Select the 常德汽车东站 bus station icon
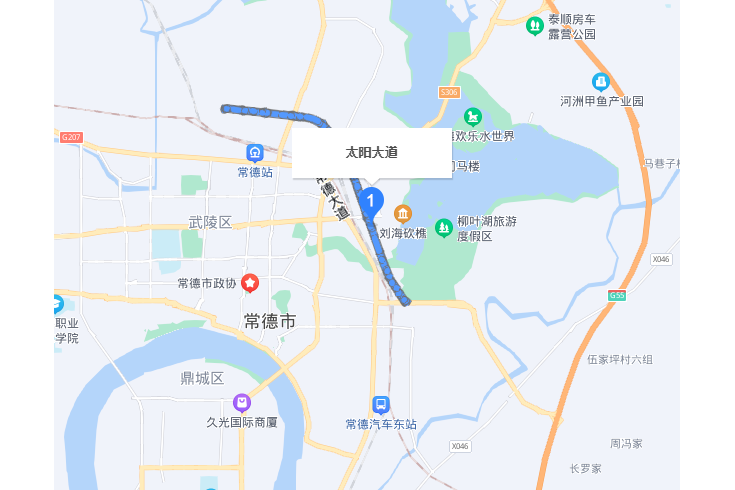 (380, 405)
